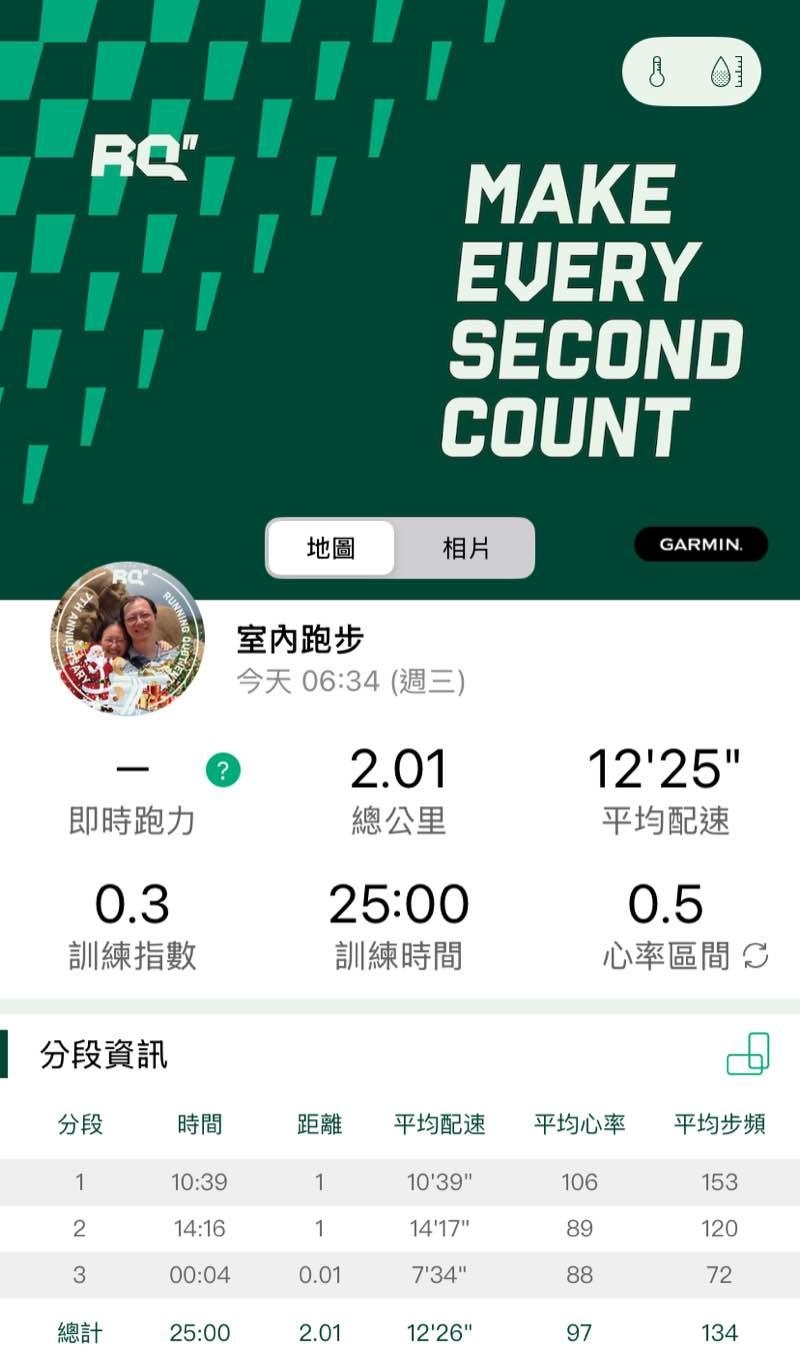Show the temperature thermometer info

[x=657, y=72]
